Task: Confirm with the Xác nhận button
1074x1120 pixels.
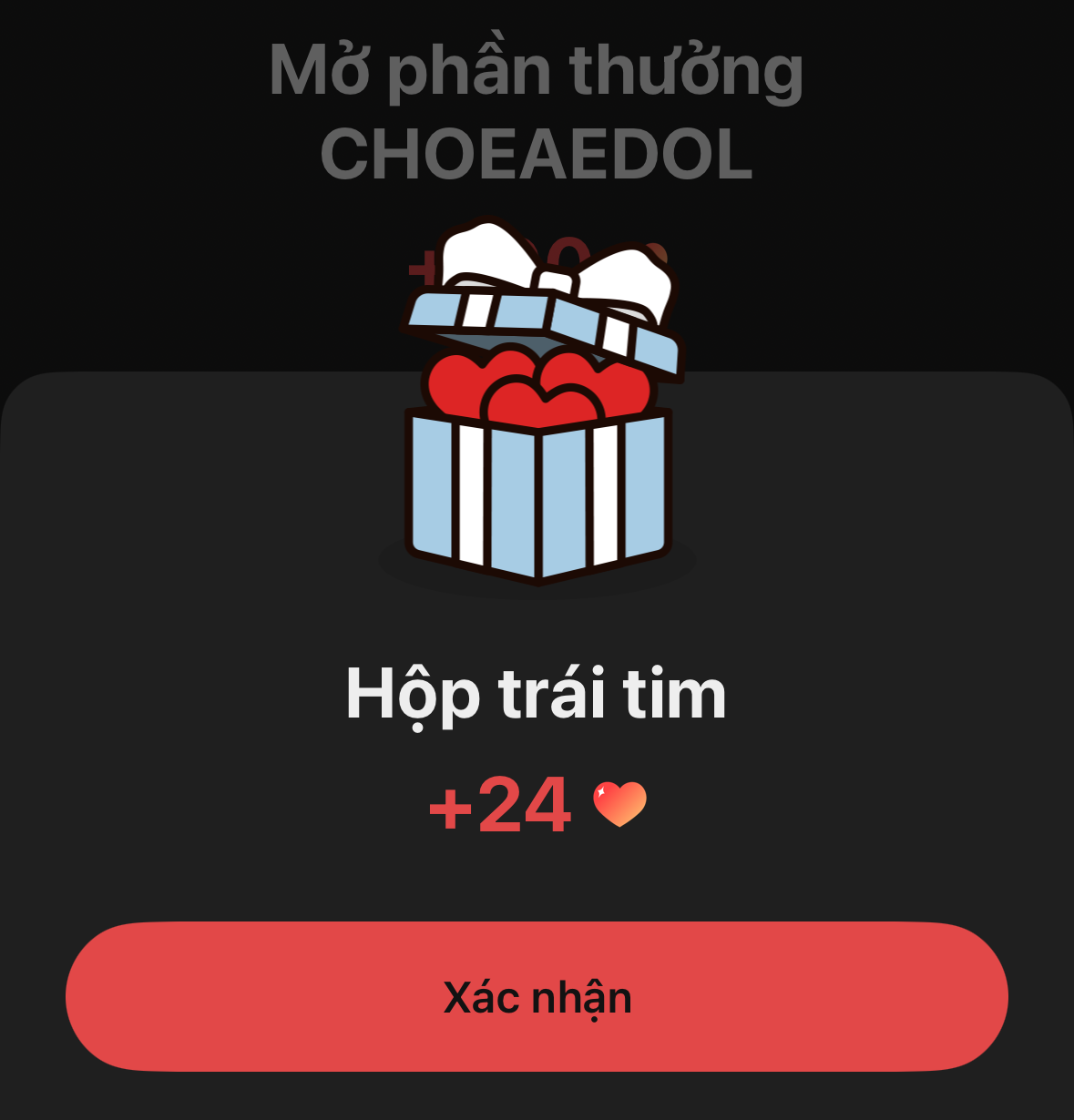Action: pyautogui.click(x=537, y=996)
